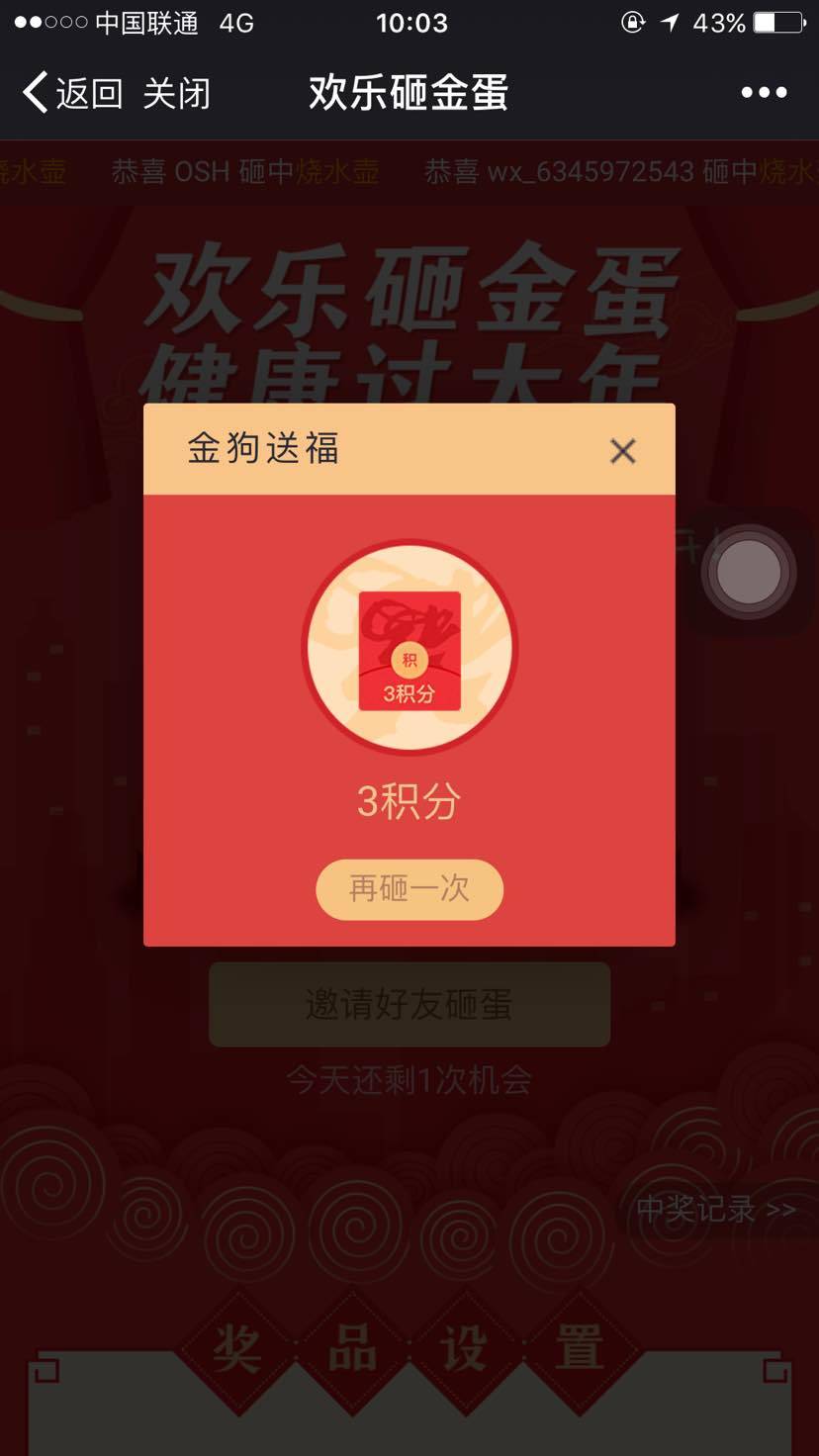Dismiss the 金狗送福 popup
Image resolution: width=819 pixels, height=1456 pixels.
click(x=622, y=451)
